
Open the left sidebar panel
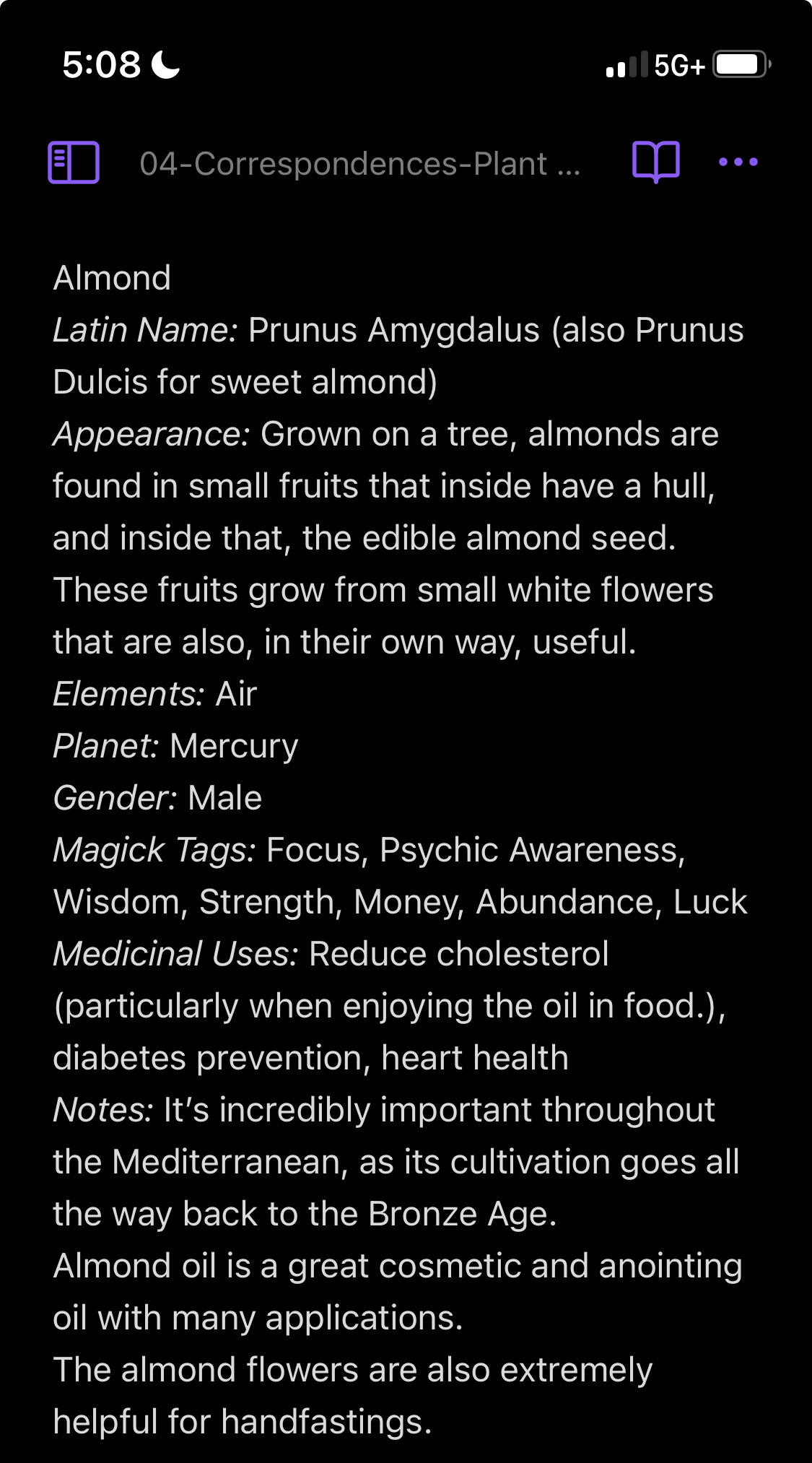tap(74, 162)
